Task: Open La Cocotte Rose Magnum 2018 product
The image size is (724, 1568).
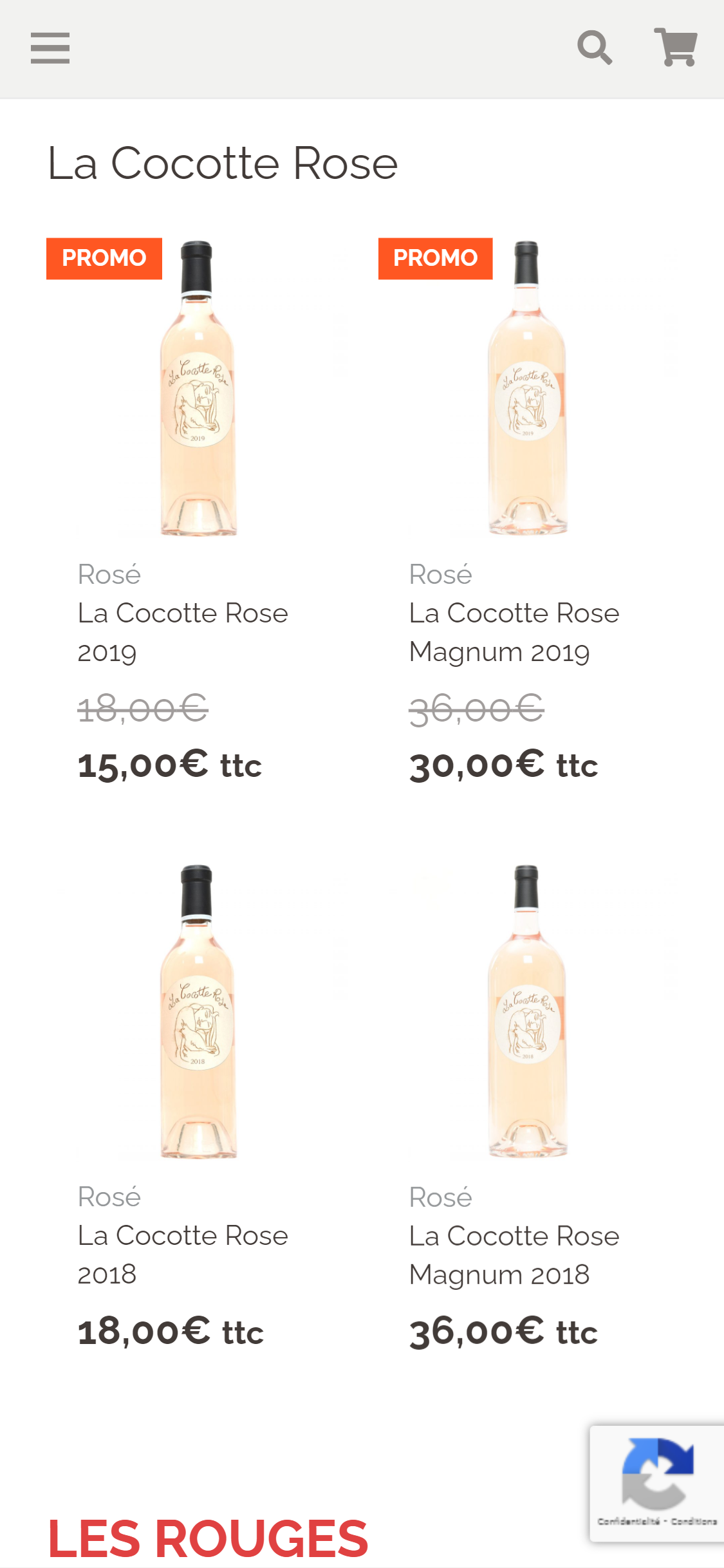Action: tap(514, 1255)
